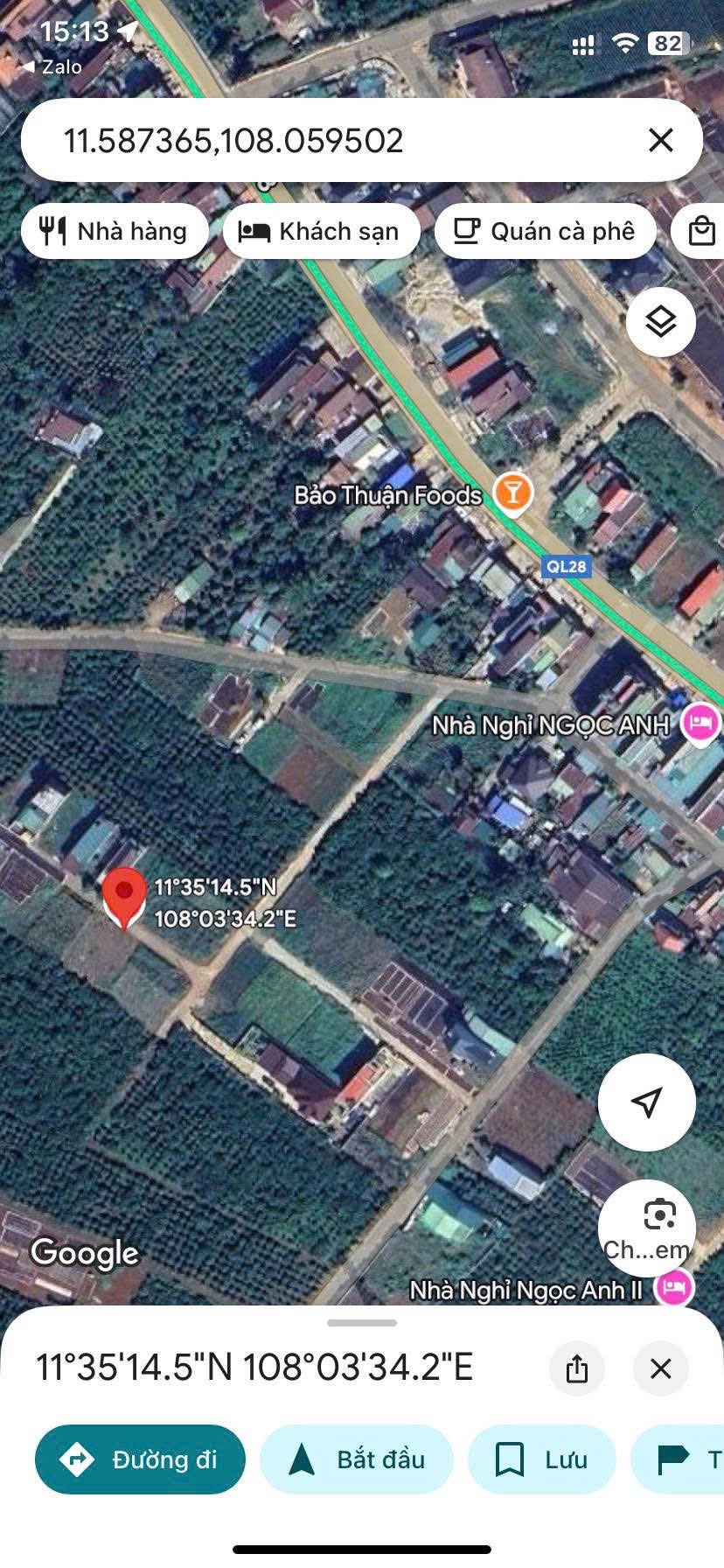Open Nhà Nghỉ Ngọc Anh II marker

pos(673,1288)
